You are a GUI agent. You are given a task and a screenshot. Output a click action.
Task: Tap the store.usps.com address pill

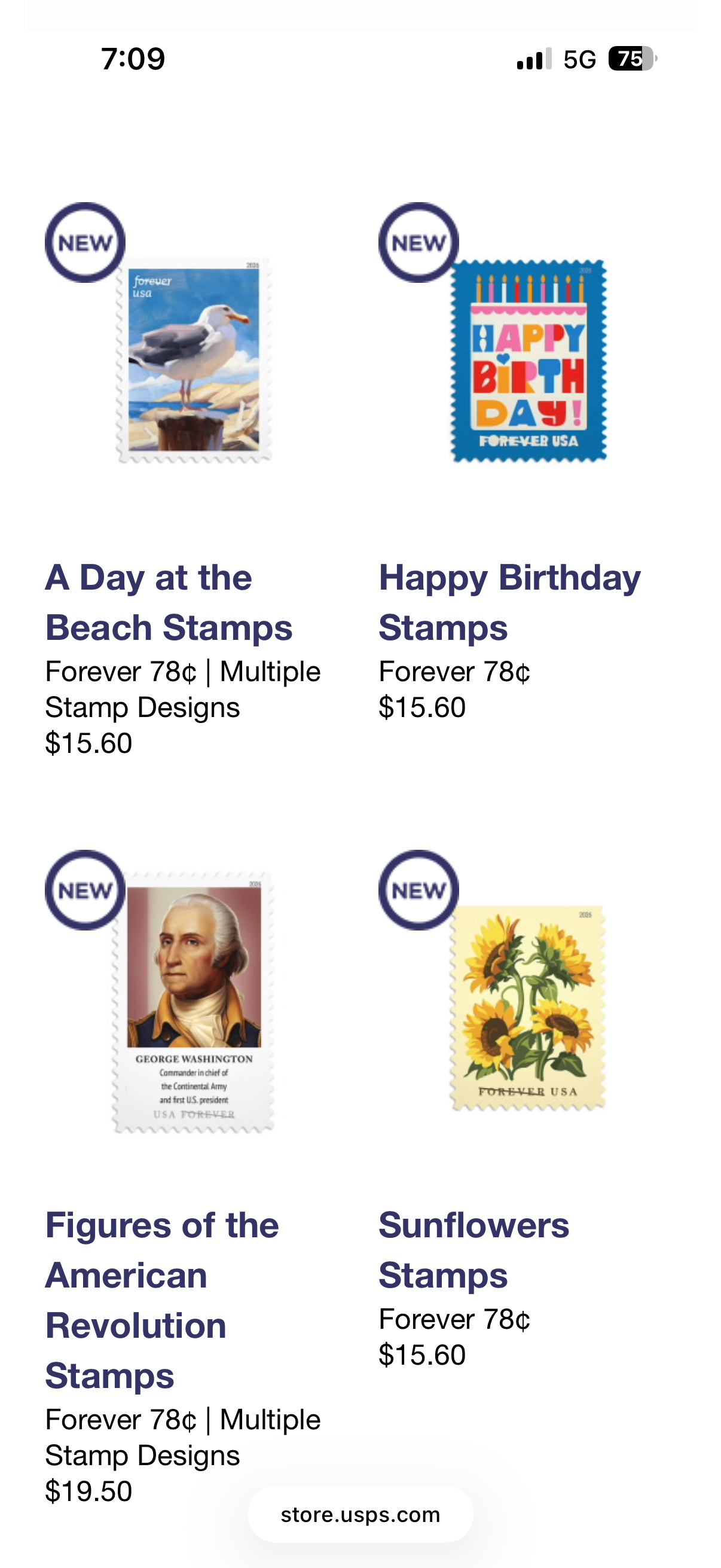(x=360, y=1514)
